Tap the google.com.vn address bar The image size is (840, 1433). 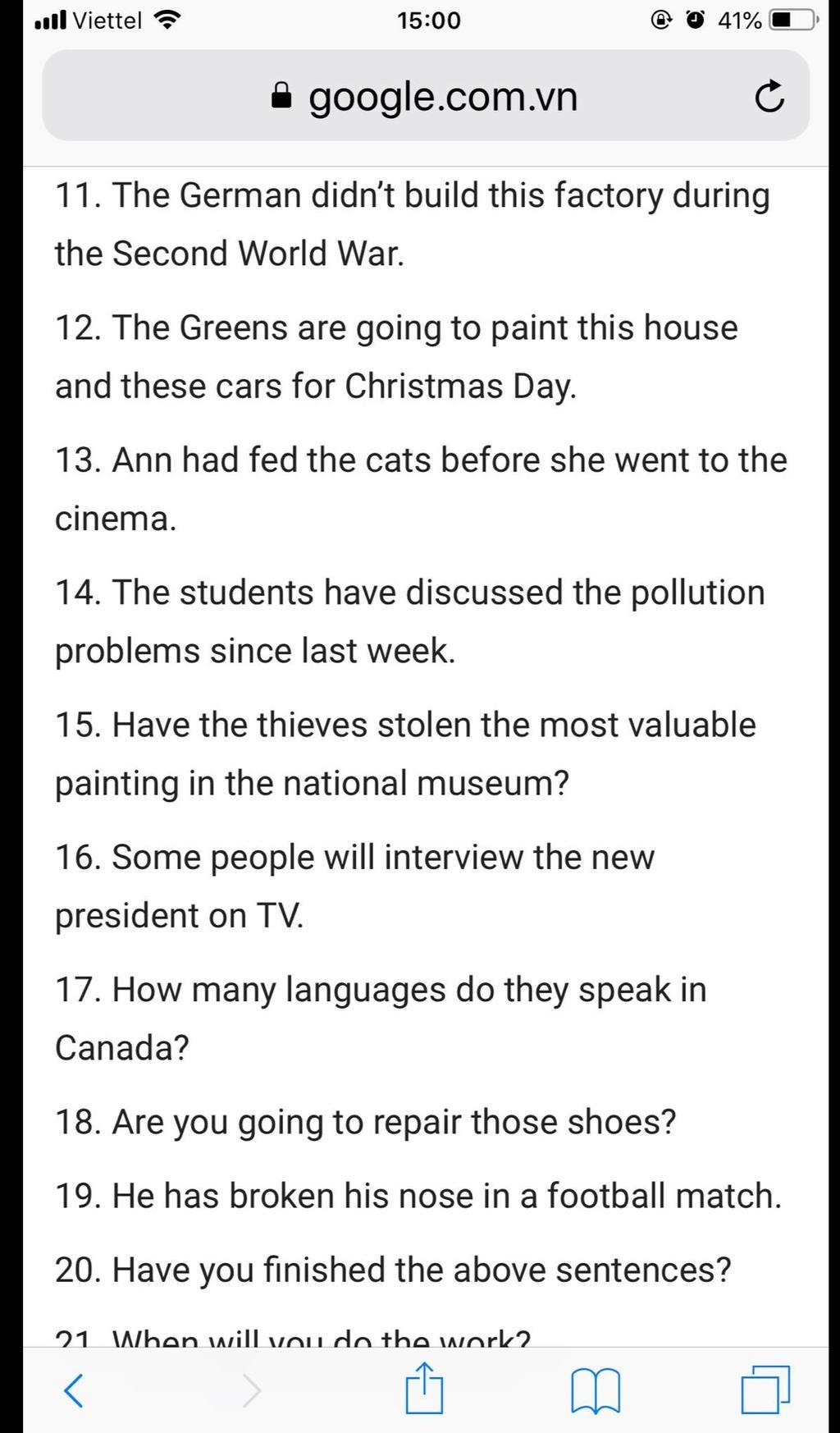(425, 97)
